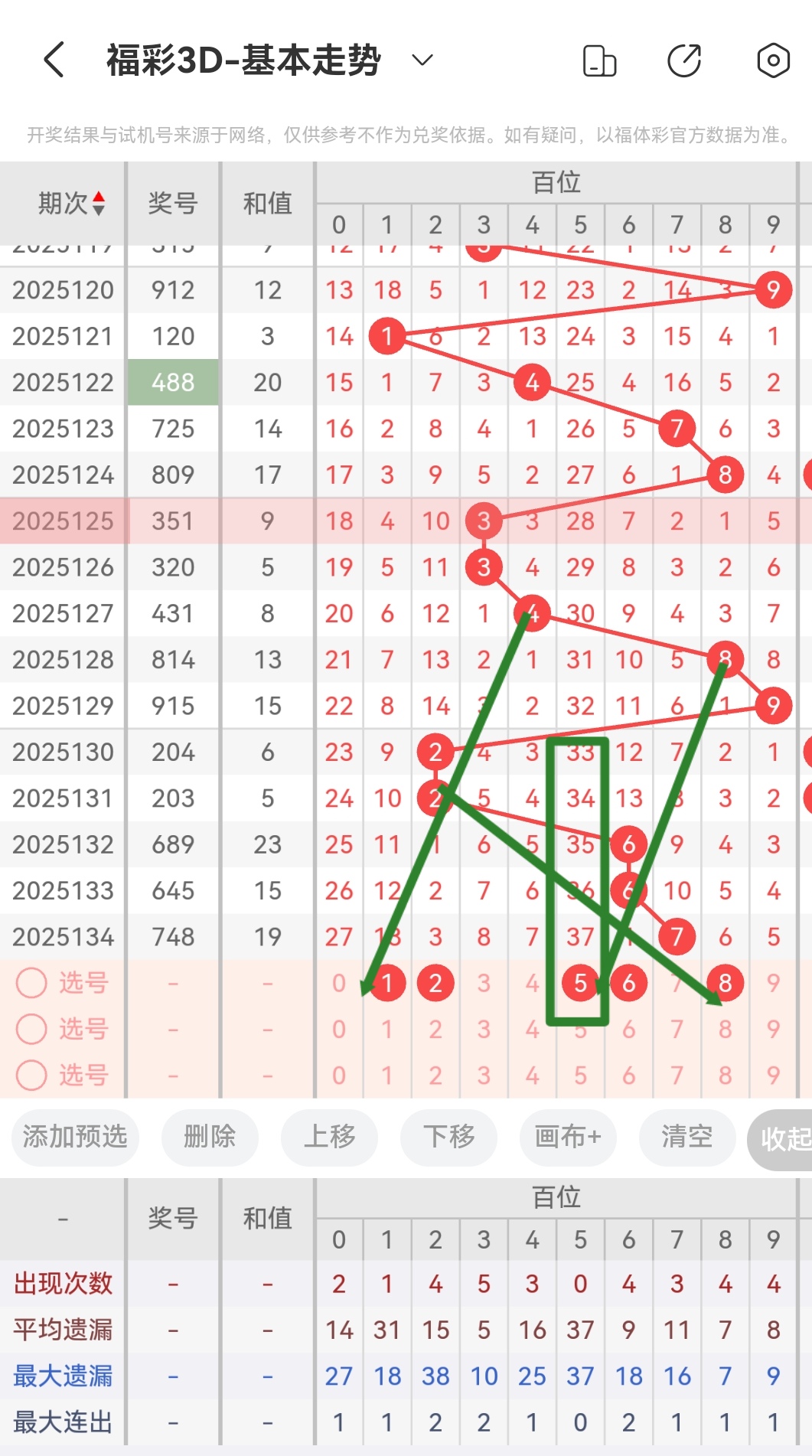Open the screen orientation icon in header

click(x=599, y=60)
